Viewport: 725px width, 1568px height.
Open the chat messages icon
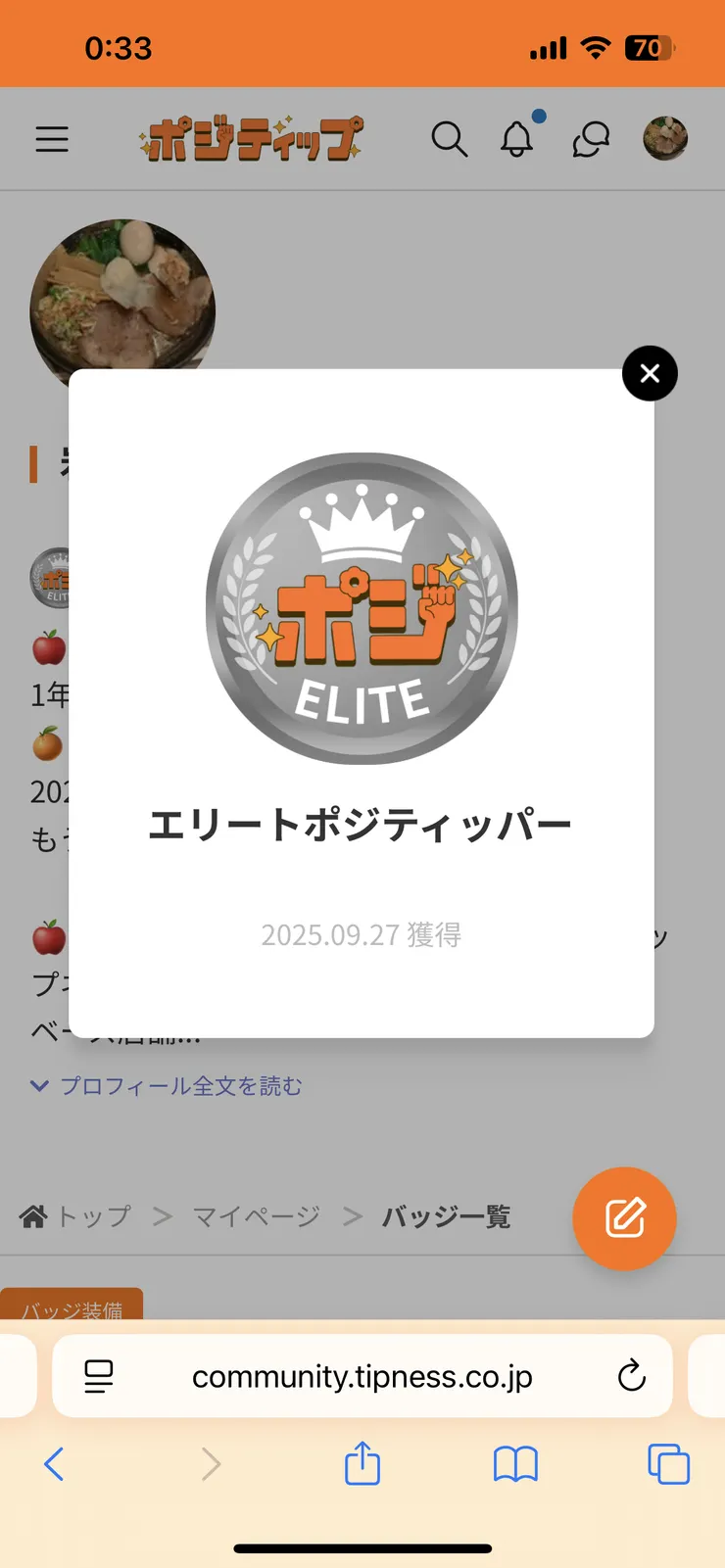(591, 139)
